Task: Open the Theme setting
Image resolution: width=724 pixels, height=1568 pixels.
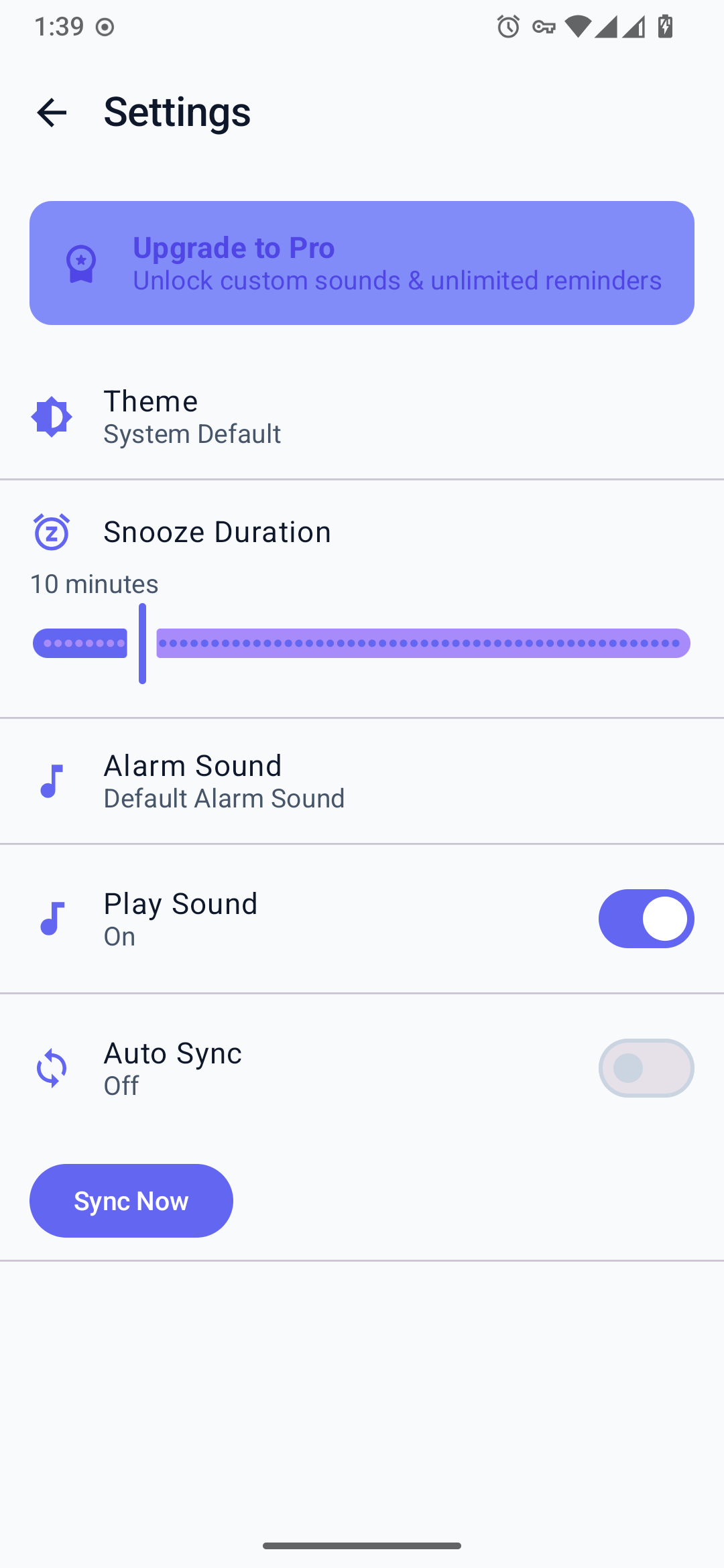Action: tap(362, 417)
